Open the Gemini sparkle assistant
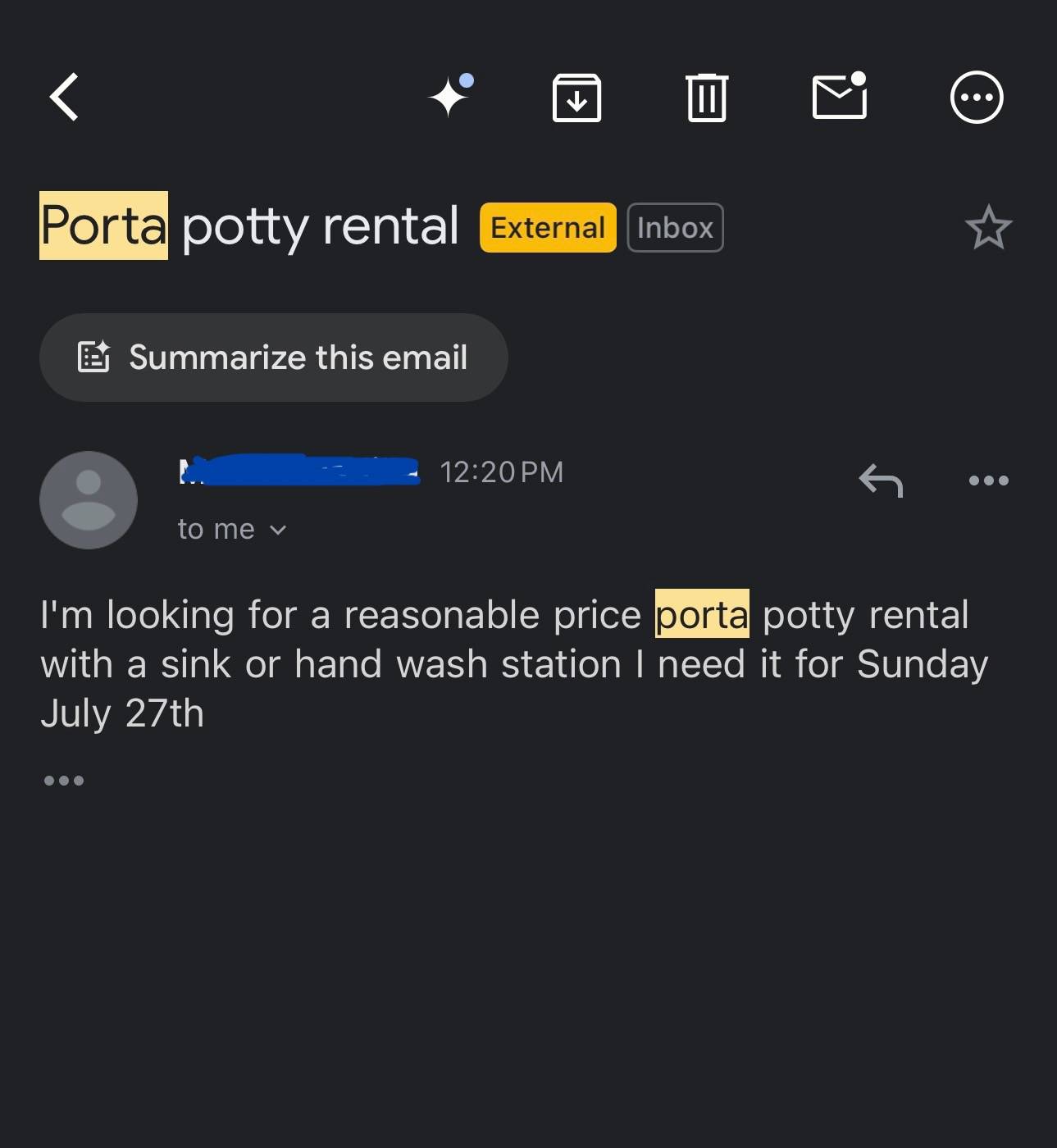 (x=450, y=97)
